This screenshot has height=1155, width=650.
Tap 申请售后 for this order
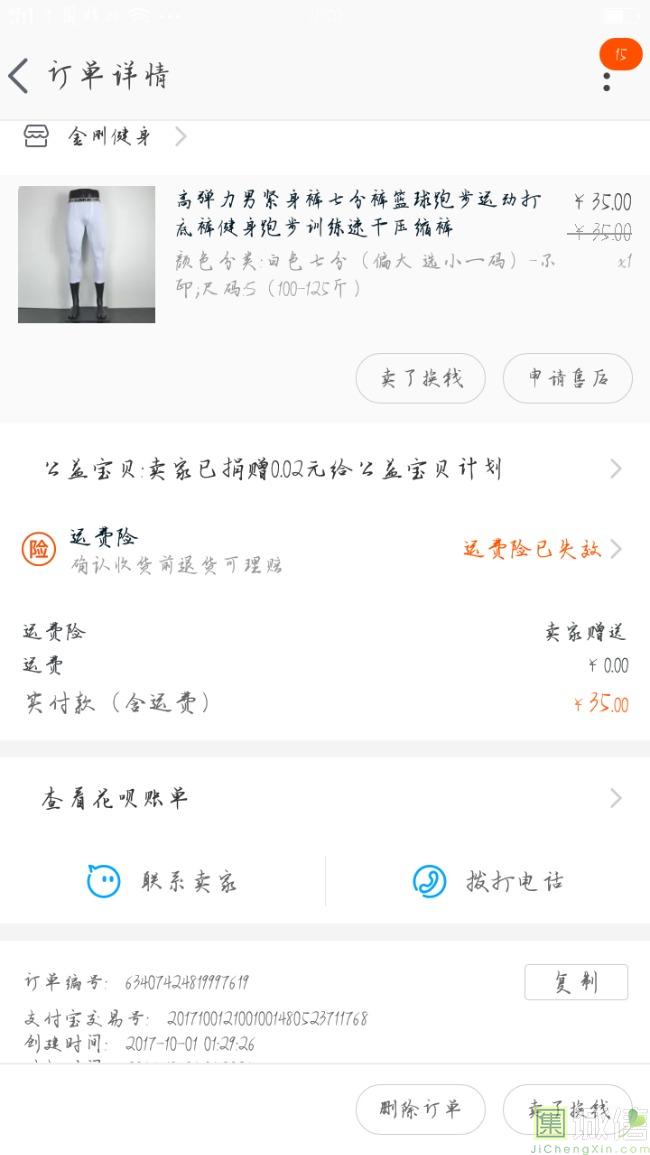(x=567, y=378)
